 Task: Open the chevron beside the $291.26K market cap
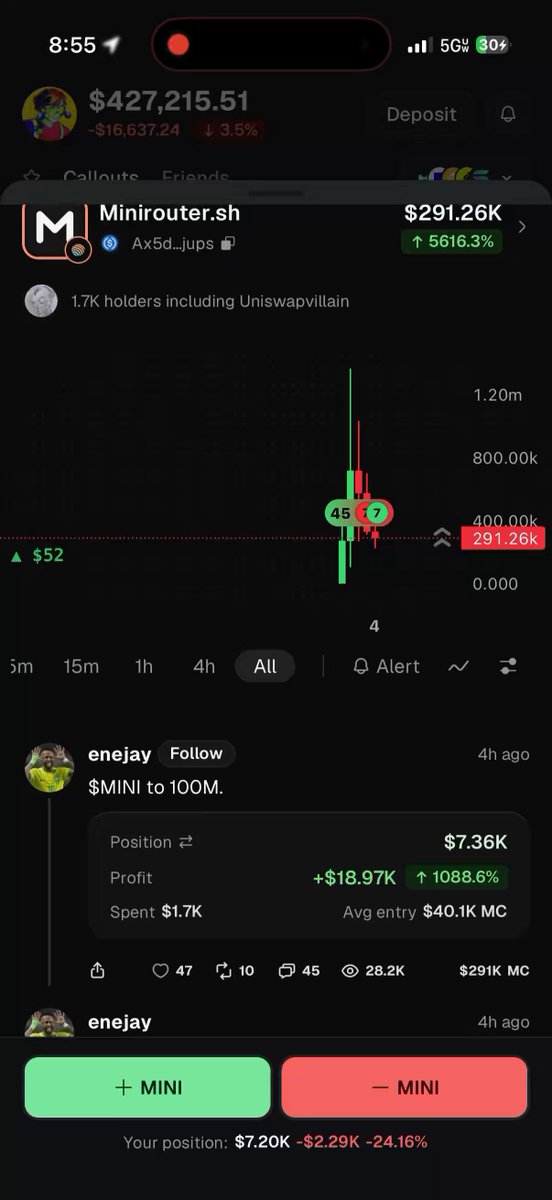tap(522, 227)
